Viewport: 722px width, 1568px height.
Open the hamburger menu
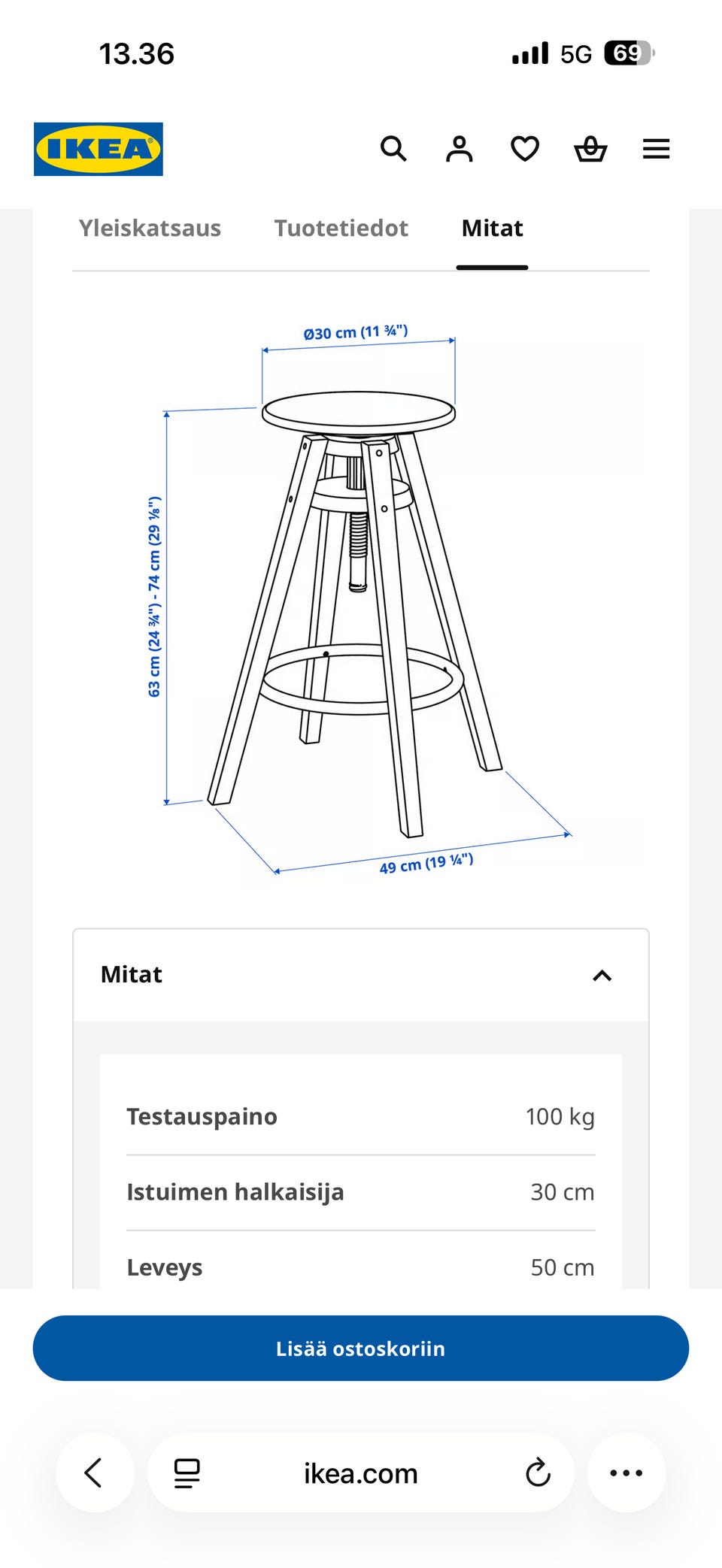click(x=656, y=149)
